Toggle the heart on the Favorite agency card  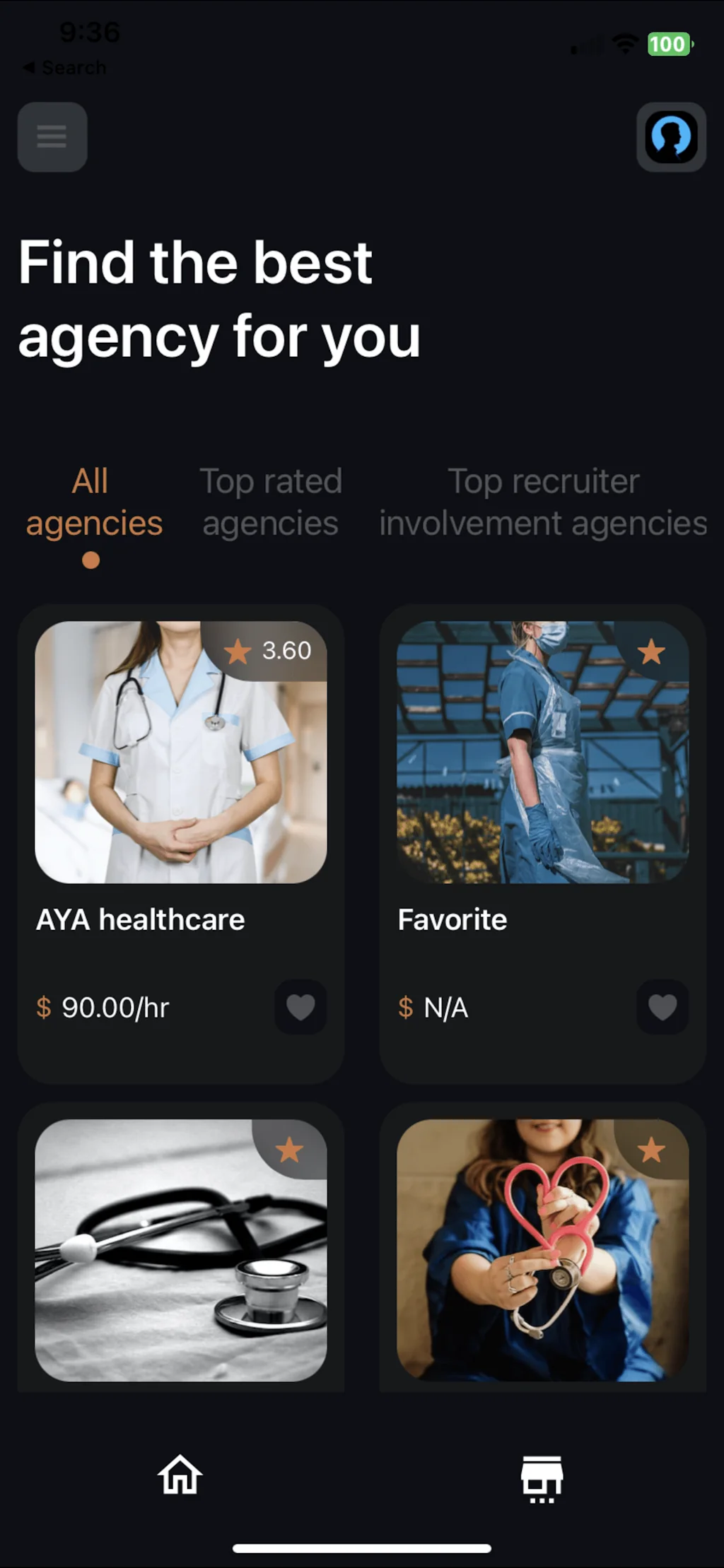pos(662,1008)
